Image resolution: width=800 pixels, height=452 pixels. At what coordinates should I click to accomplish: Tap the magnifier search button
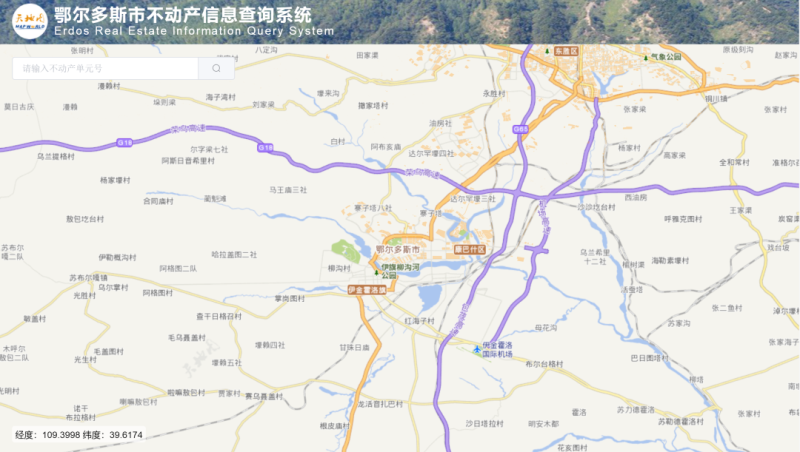216,68
